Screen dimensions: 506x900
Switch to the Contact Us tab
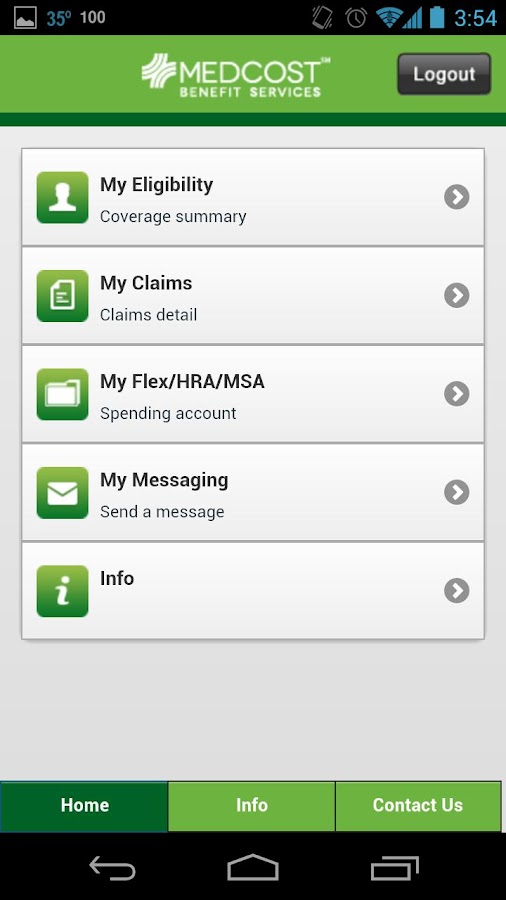[418, 806]
